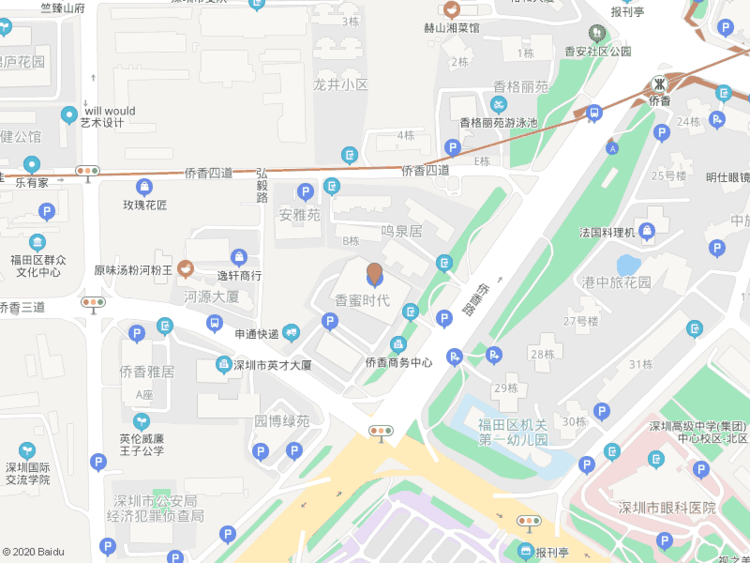This screenshot has width=750, height=563.
Task: Select the 侨香 metro station icon
Action: 660,82
